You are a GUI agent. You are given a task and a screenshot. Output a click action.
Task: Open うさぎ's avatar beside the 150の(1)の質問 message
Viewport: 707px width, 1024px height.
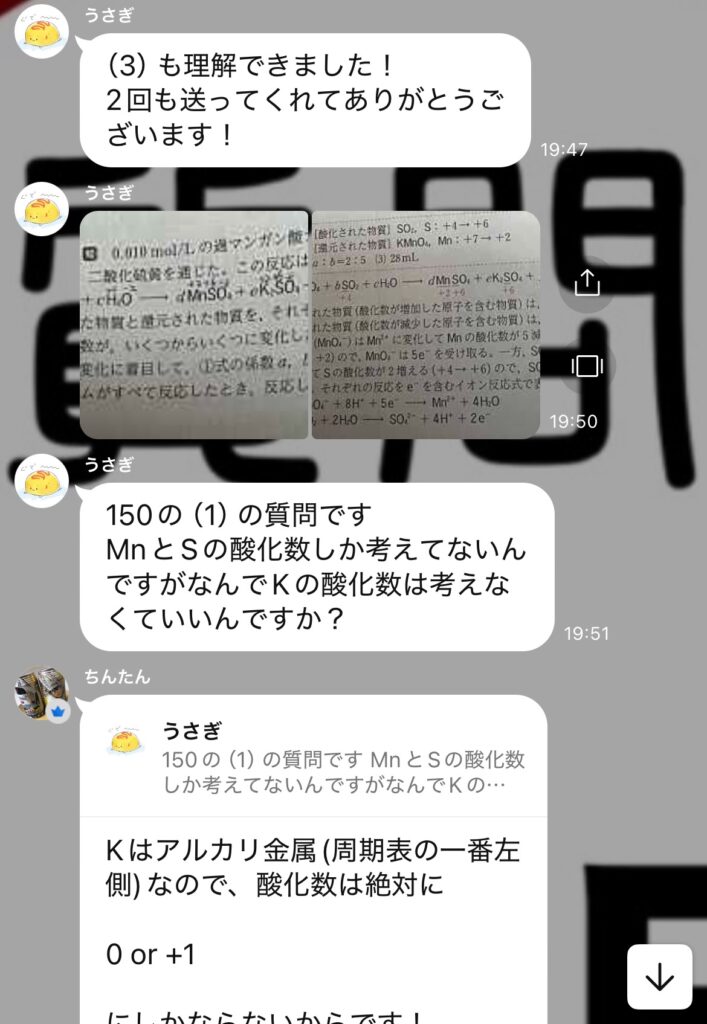(41, 482)
